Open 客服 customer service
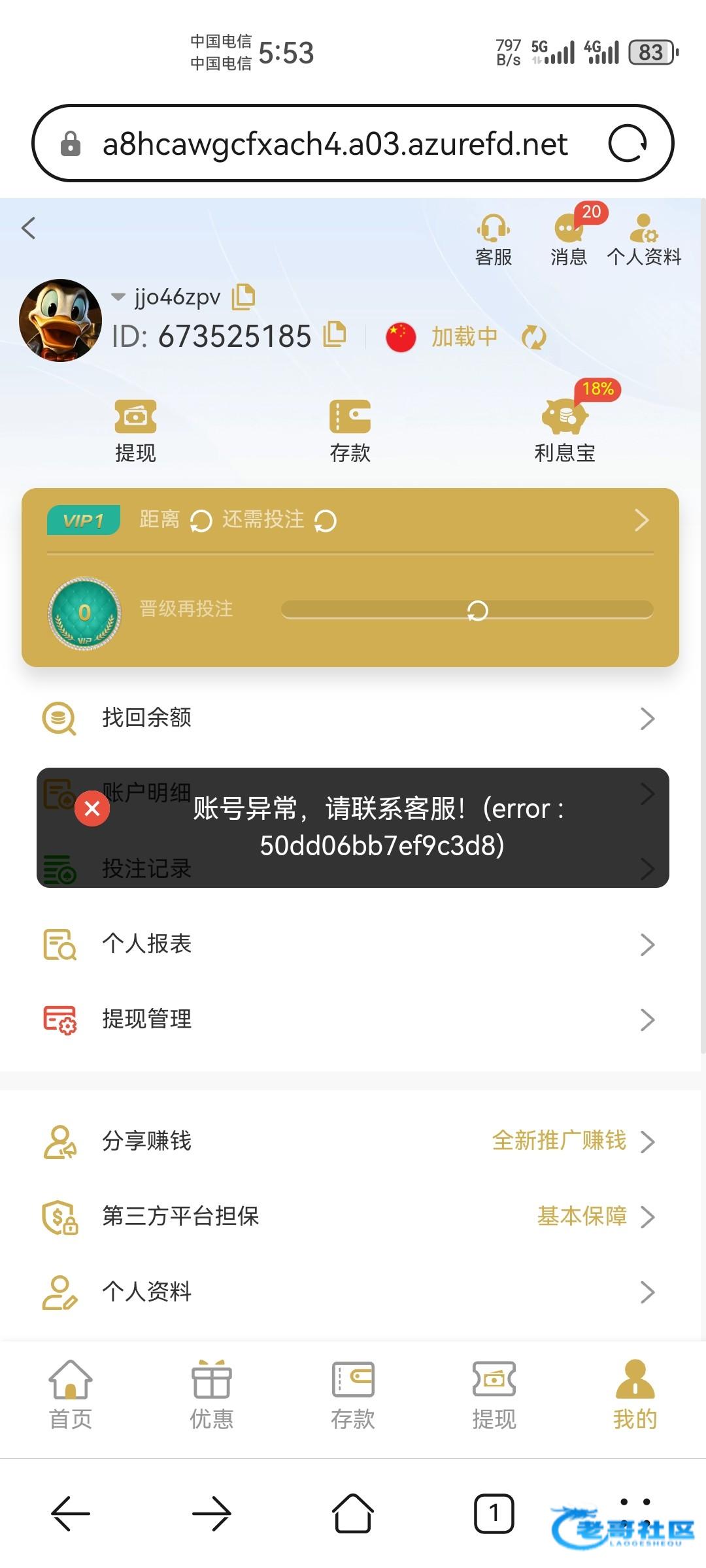This screenshot has height=1568, width=706. coord(494,239)
